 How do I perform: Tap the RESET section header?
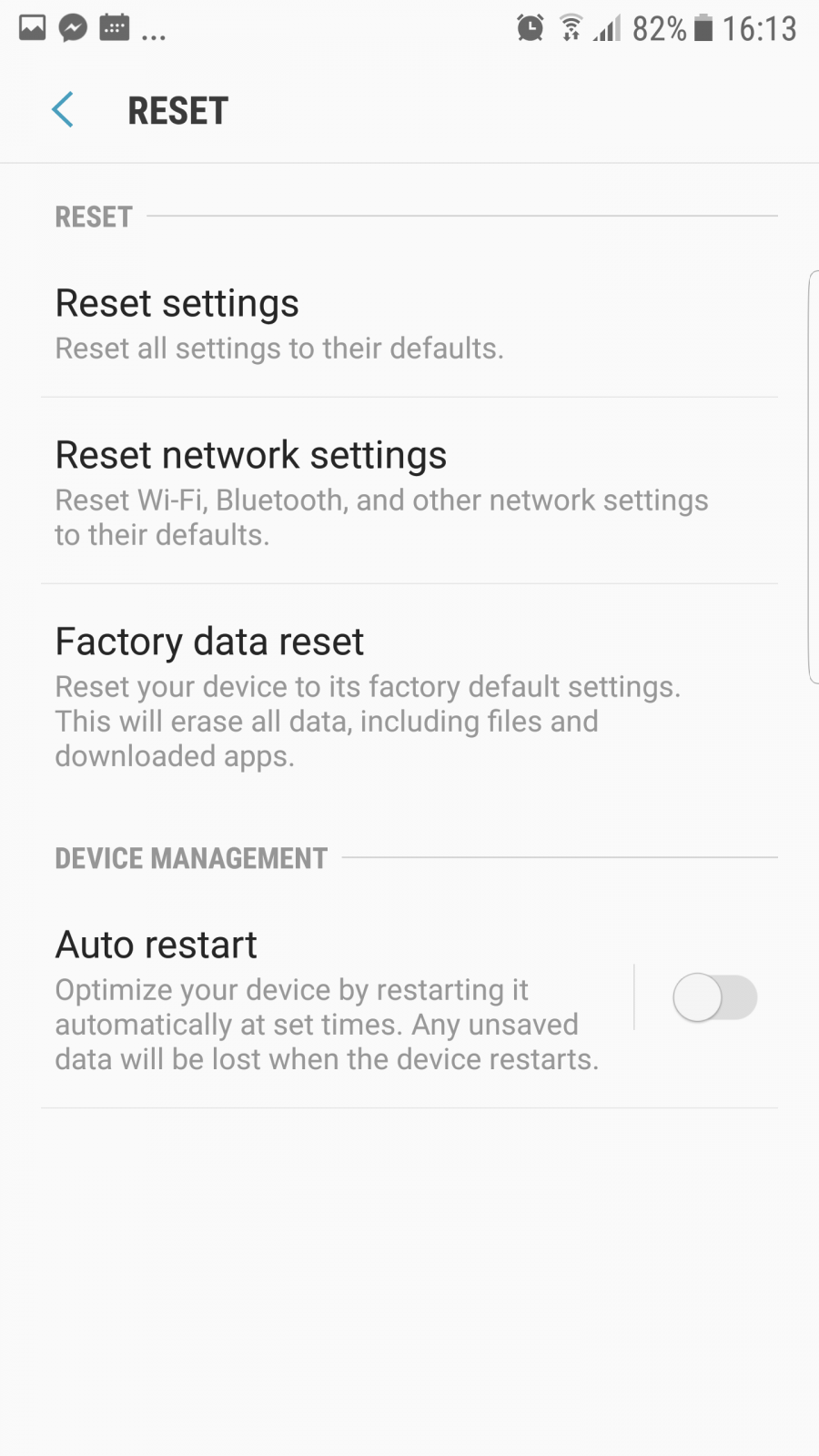pos(93,217)
